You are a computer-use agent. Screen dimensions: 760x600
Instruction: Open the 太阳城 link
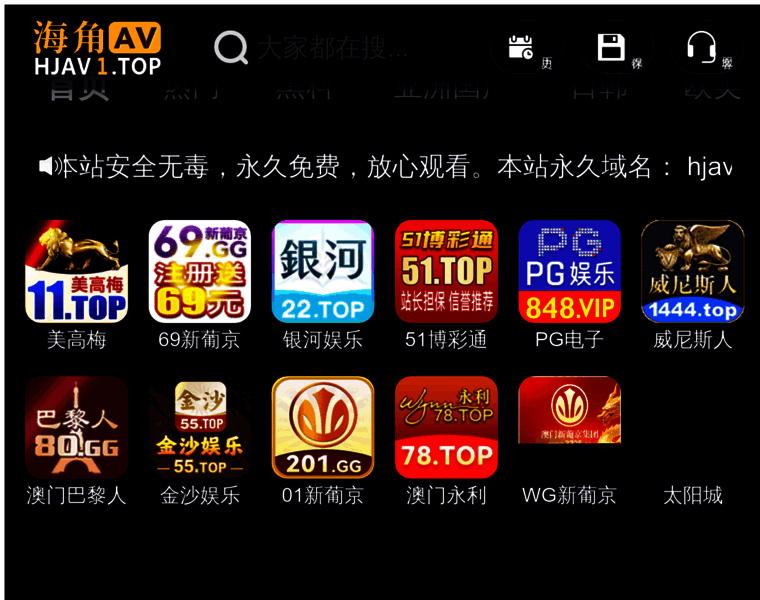(x=692, y=495)
